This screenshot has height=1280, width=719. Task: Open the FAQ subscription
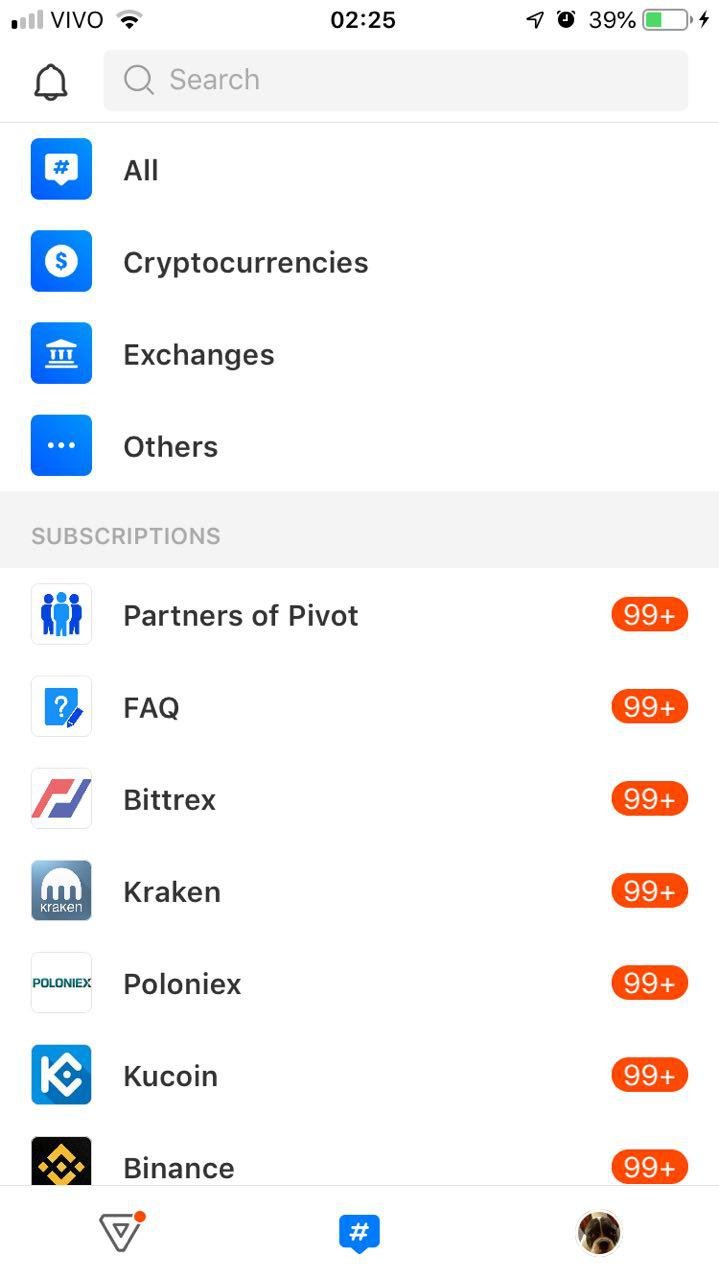tap(359, 707)
